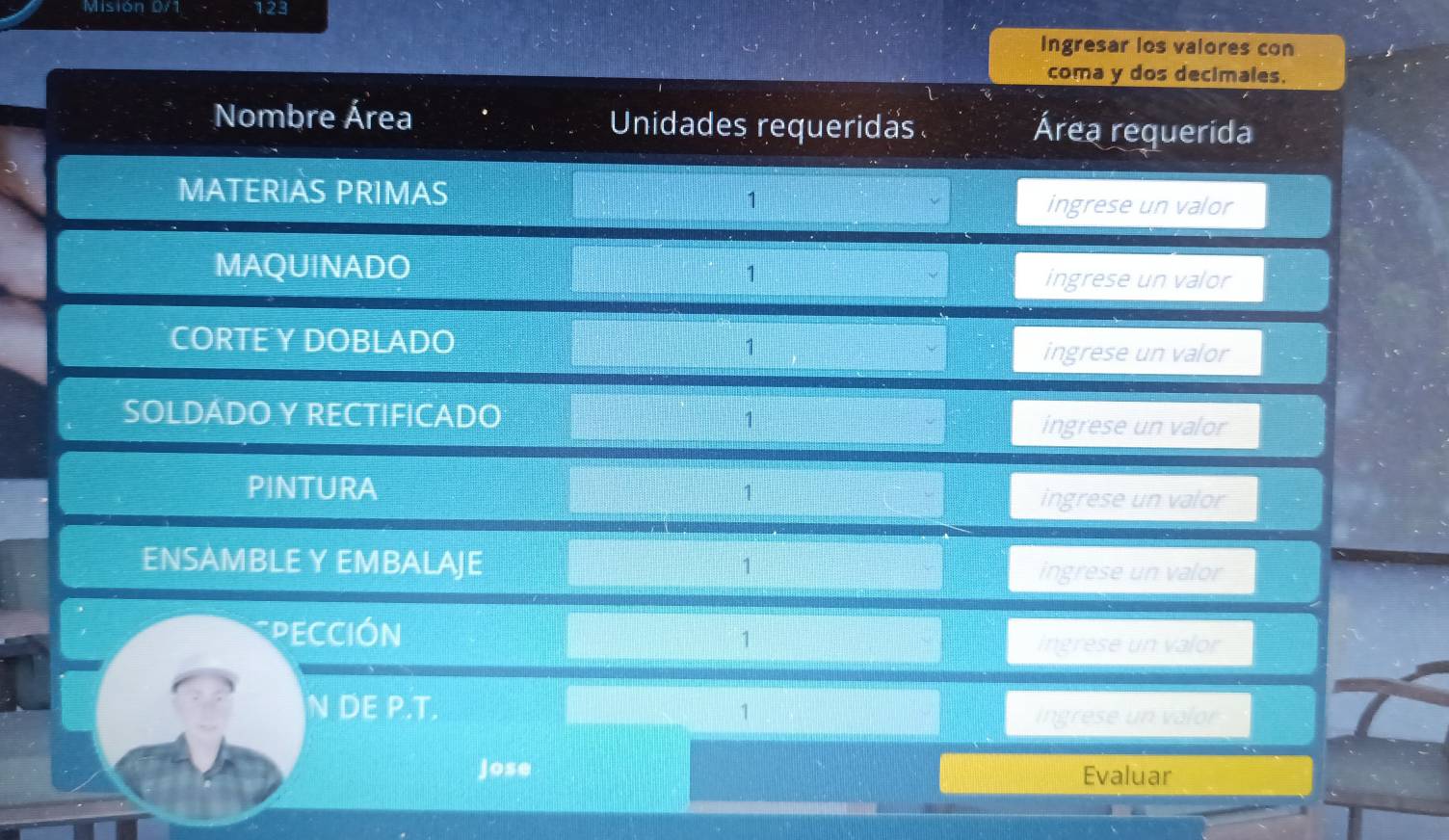Open the units dropdown for PINTURA
This screenshot has height=840, width=1449.
[756, 492]
